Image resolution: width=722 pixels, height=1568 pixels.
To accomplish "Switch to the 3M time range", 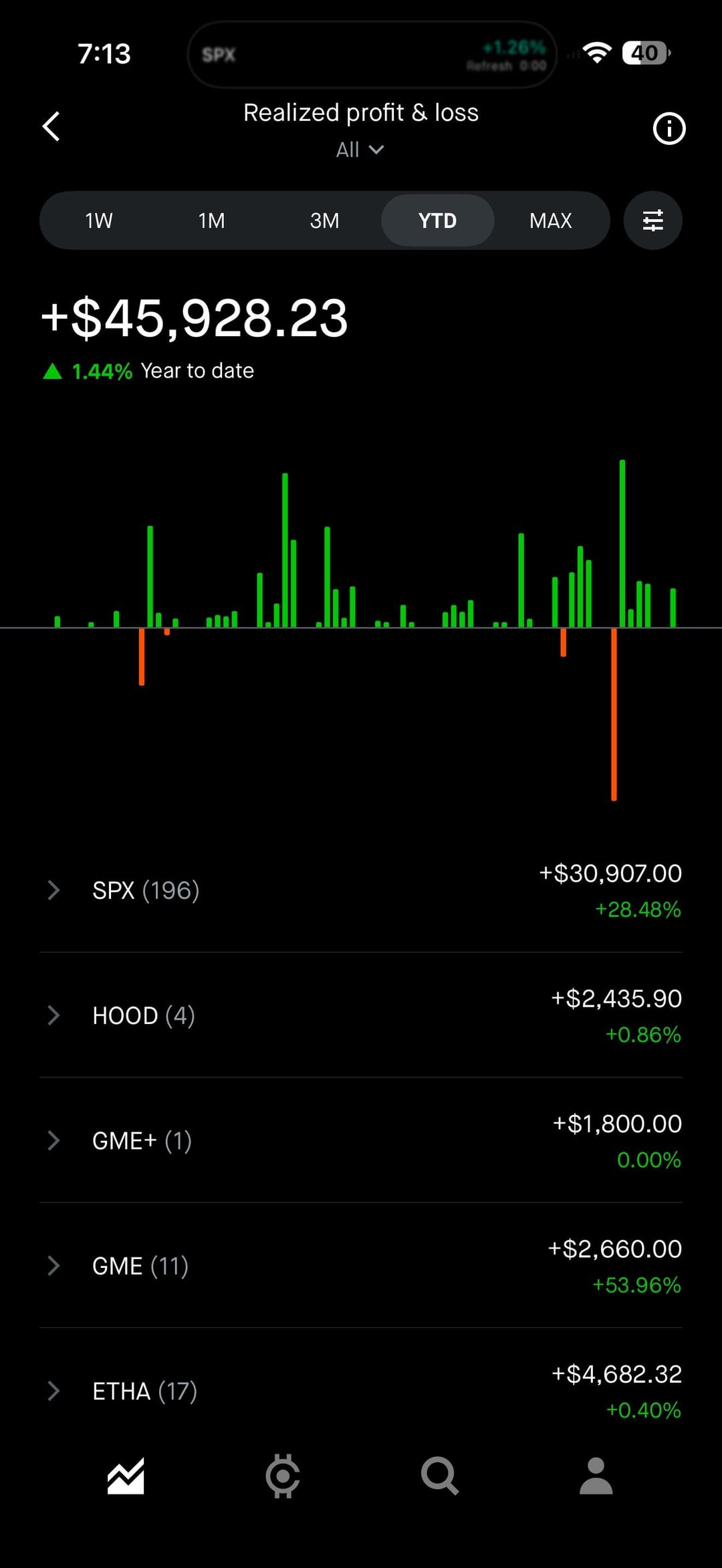I will pyautogui.click(x=324, y=221).
